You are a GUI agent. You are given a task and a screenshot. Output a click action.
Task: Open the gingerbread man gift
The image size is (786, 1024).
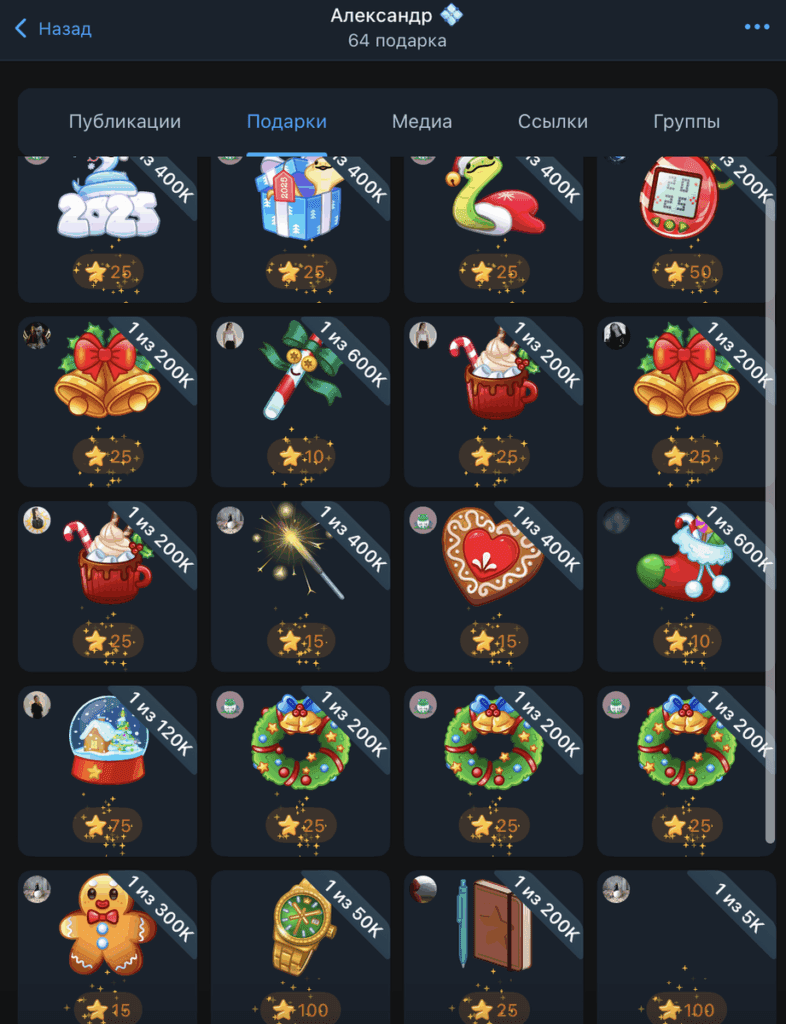click(x=107, y=940)
